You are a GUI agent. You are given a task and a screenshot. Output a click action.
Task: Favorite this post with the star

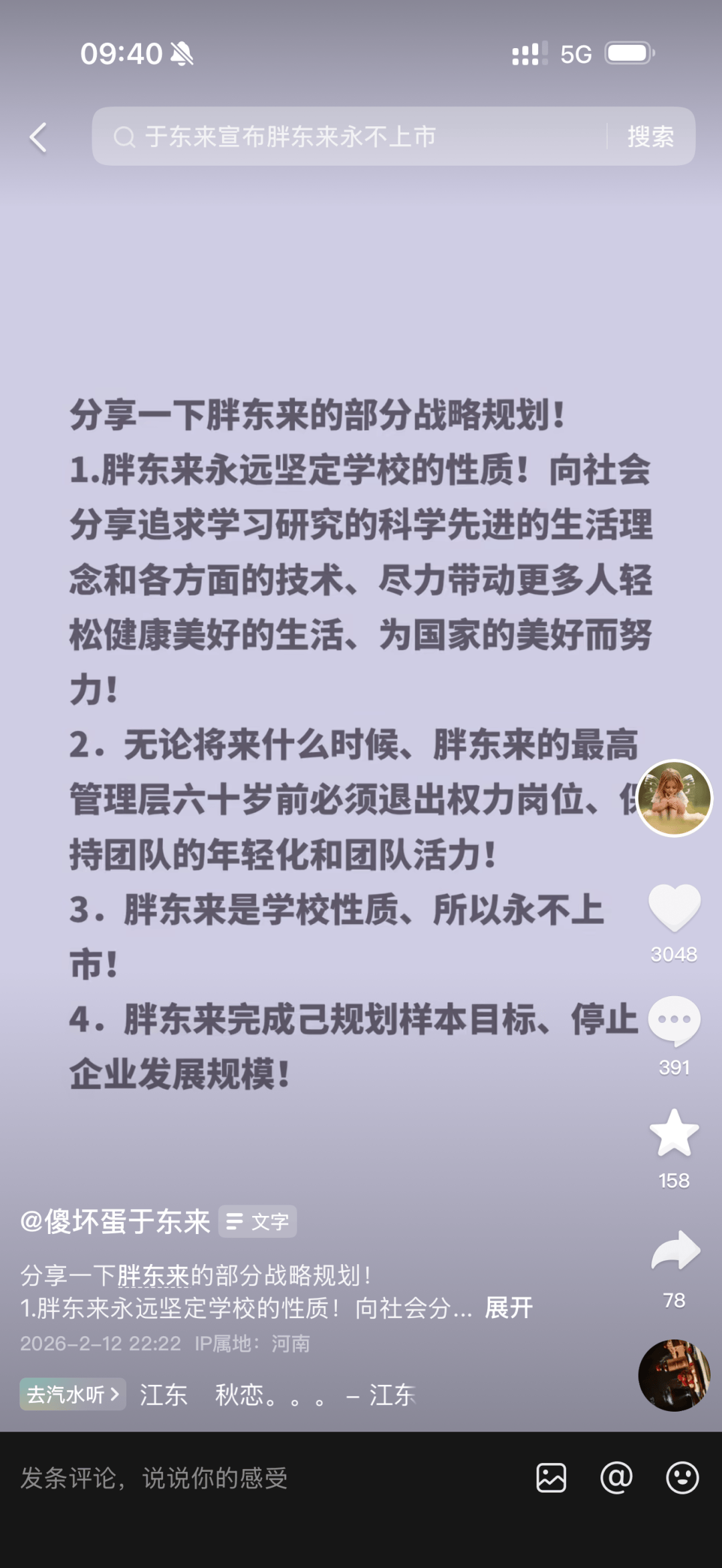(x=674, y=1133)
